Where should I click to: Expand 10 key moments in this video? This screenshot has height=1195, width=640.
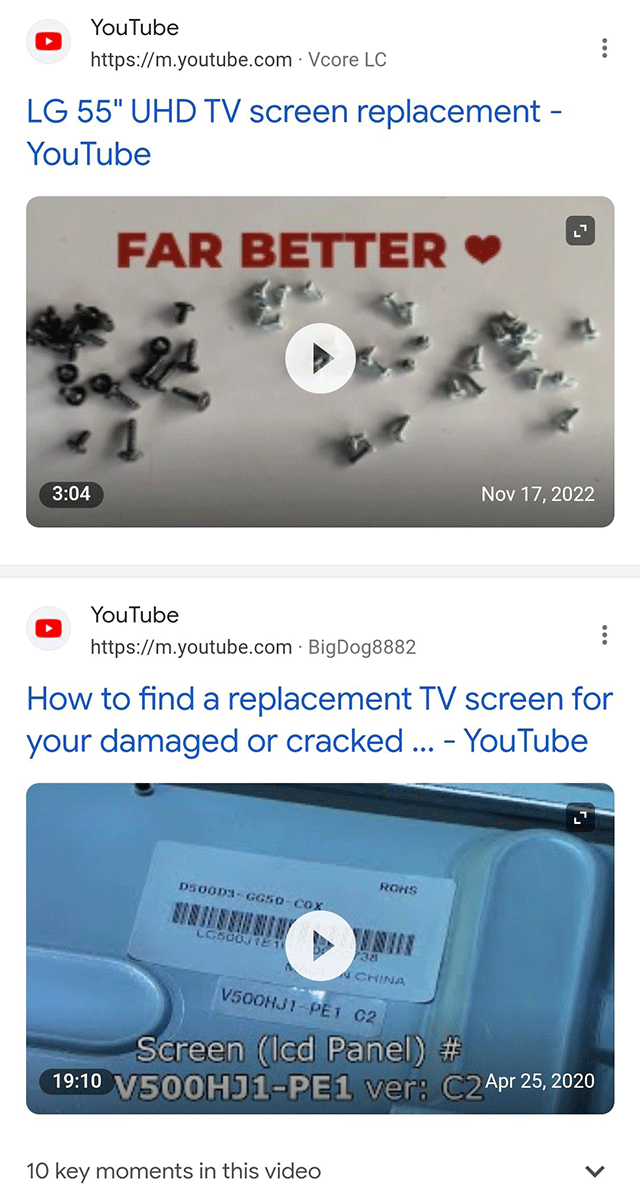pos(594,1171)
